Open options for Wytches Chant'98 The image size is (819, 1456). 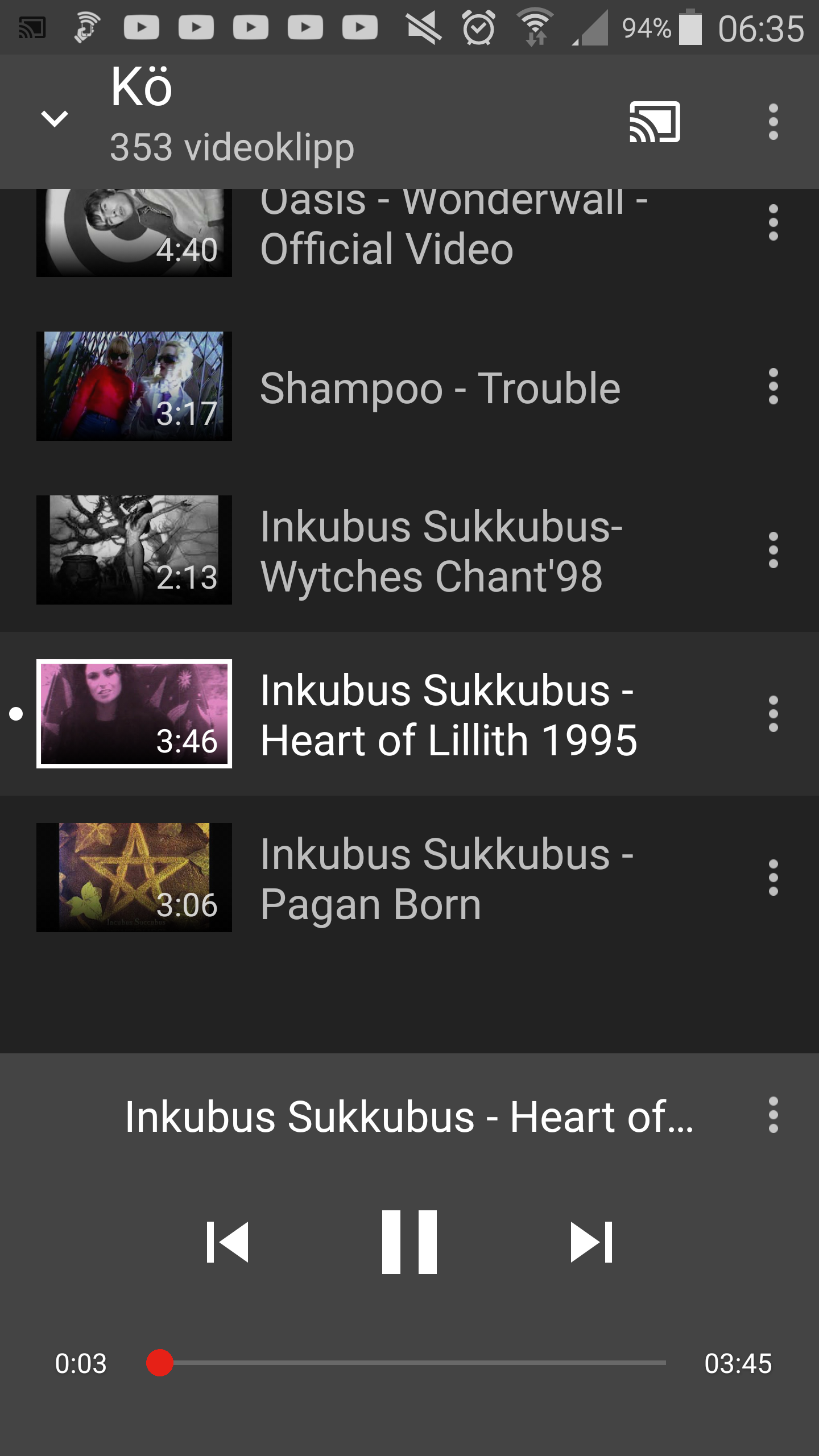(x=773, y=550)
